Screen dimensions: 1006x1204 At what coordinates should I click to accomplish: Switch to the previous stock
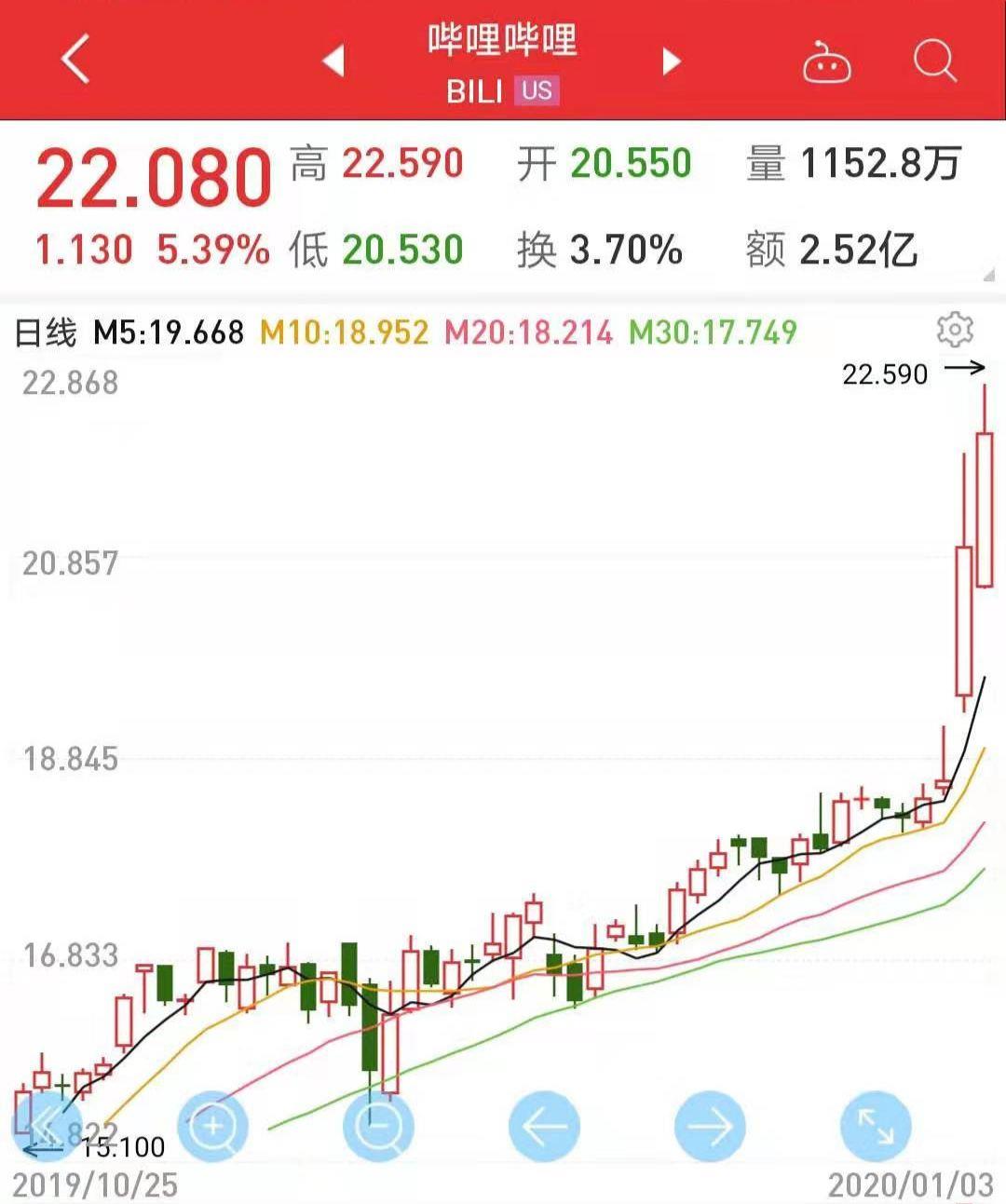333,61
